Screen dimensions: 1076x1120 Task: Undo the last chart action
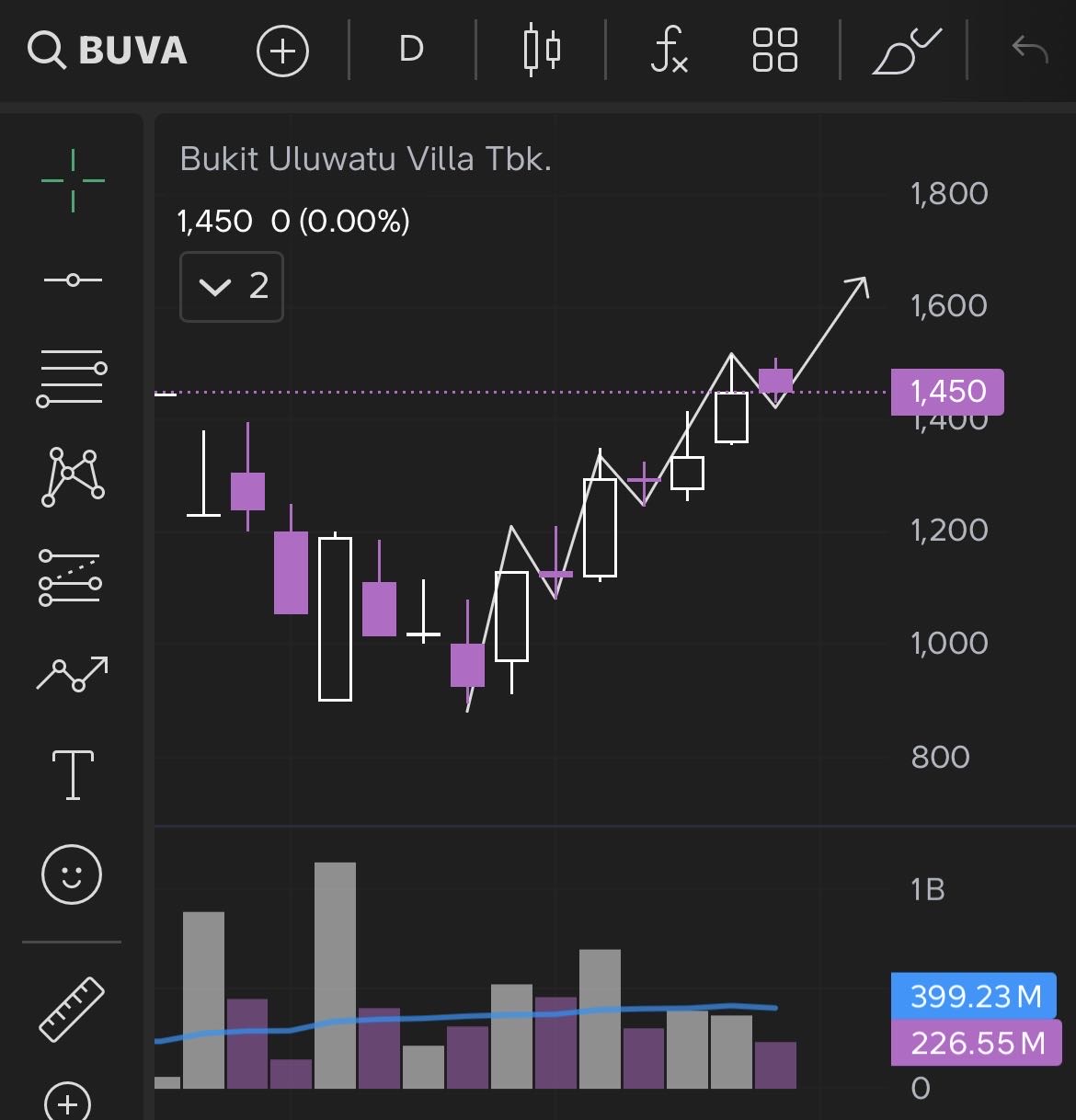point(1029,50)
